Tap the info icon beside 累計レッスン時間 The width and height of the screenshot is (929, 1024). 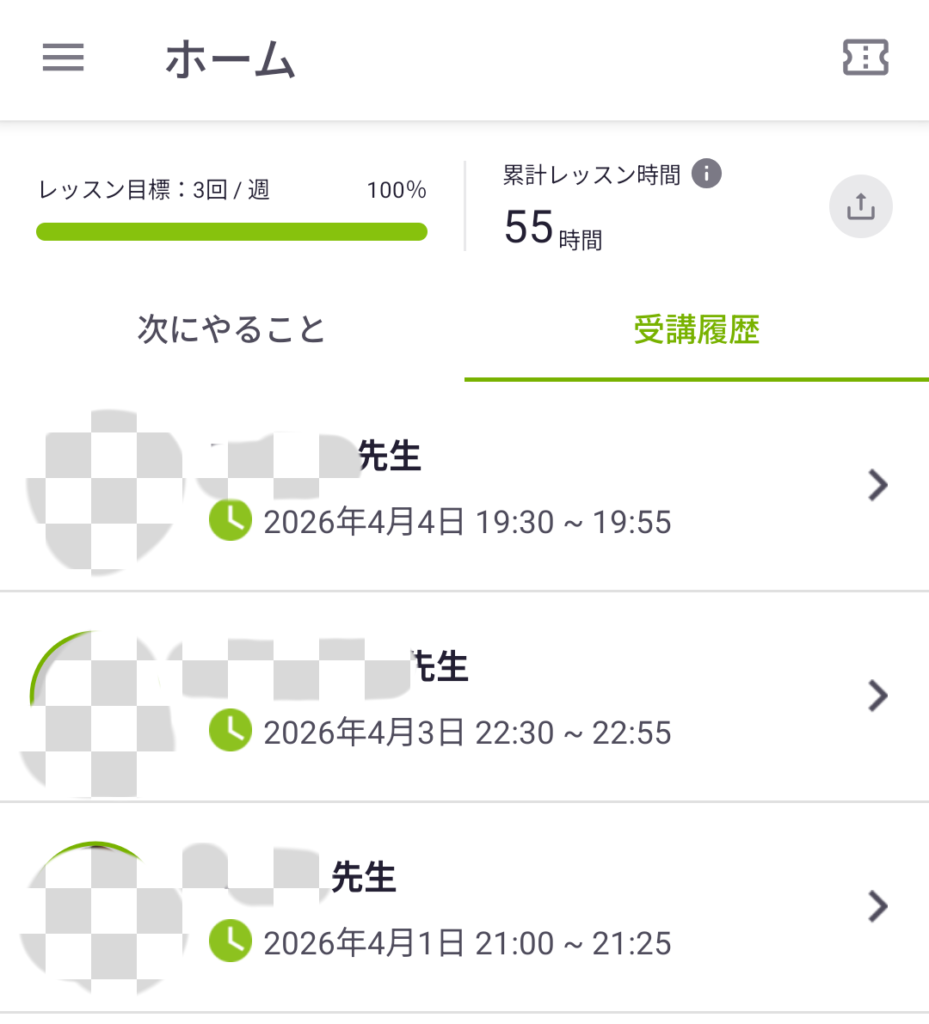click(x=707, y=174)
